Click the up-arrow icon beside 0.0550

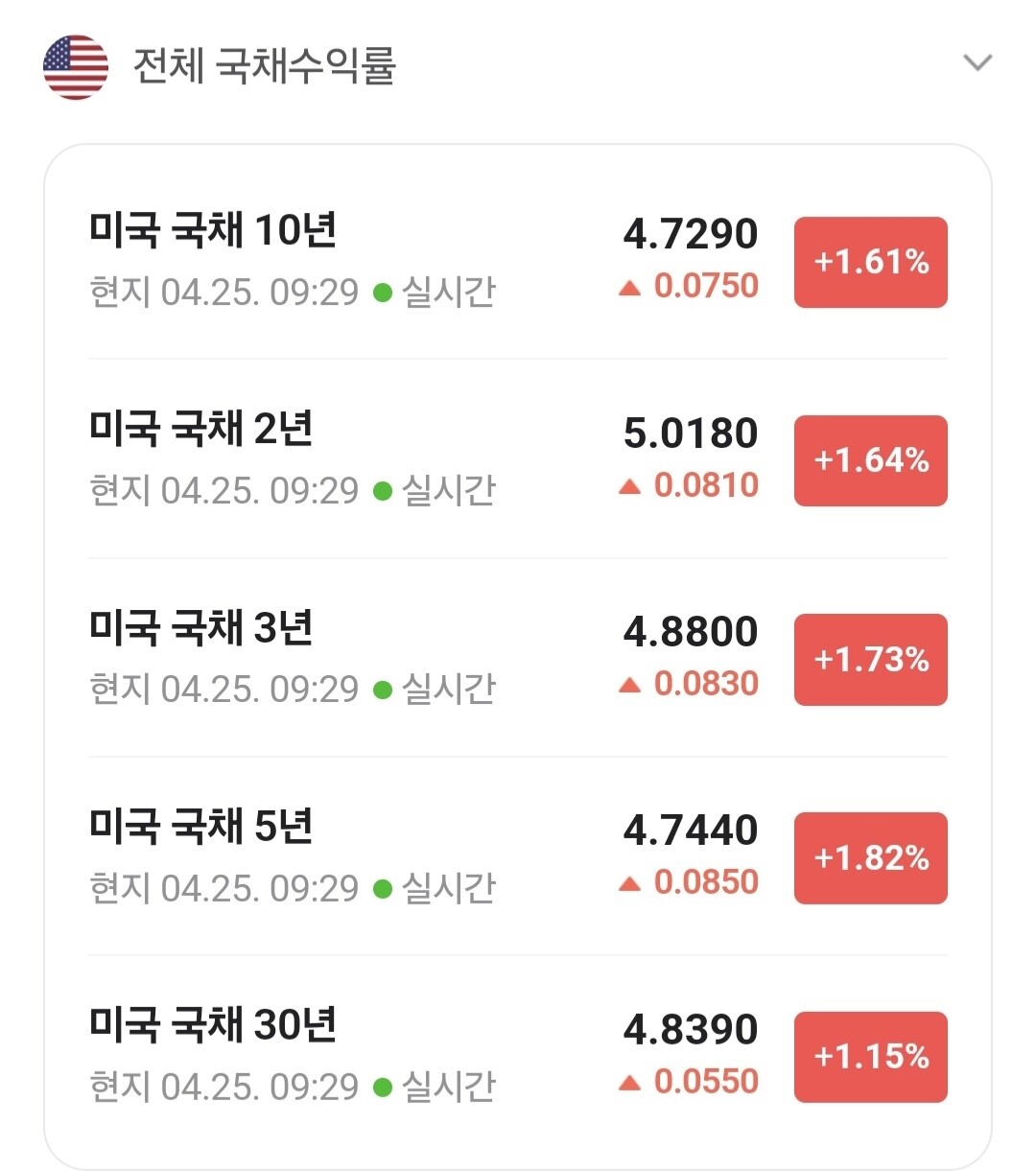tap(629, 1083)
